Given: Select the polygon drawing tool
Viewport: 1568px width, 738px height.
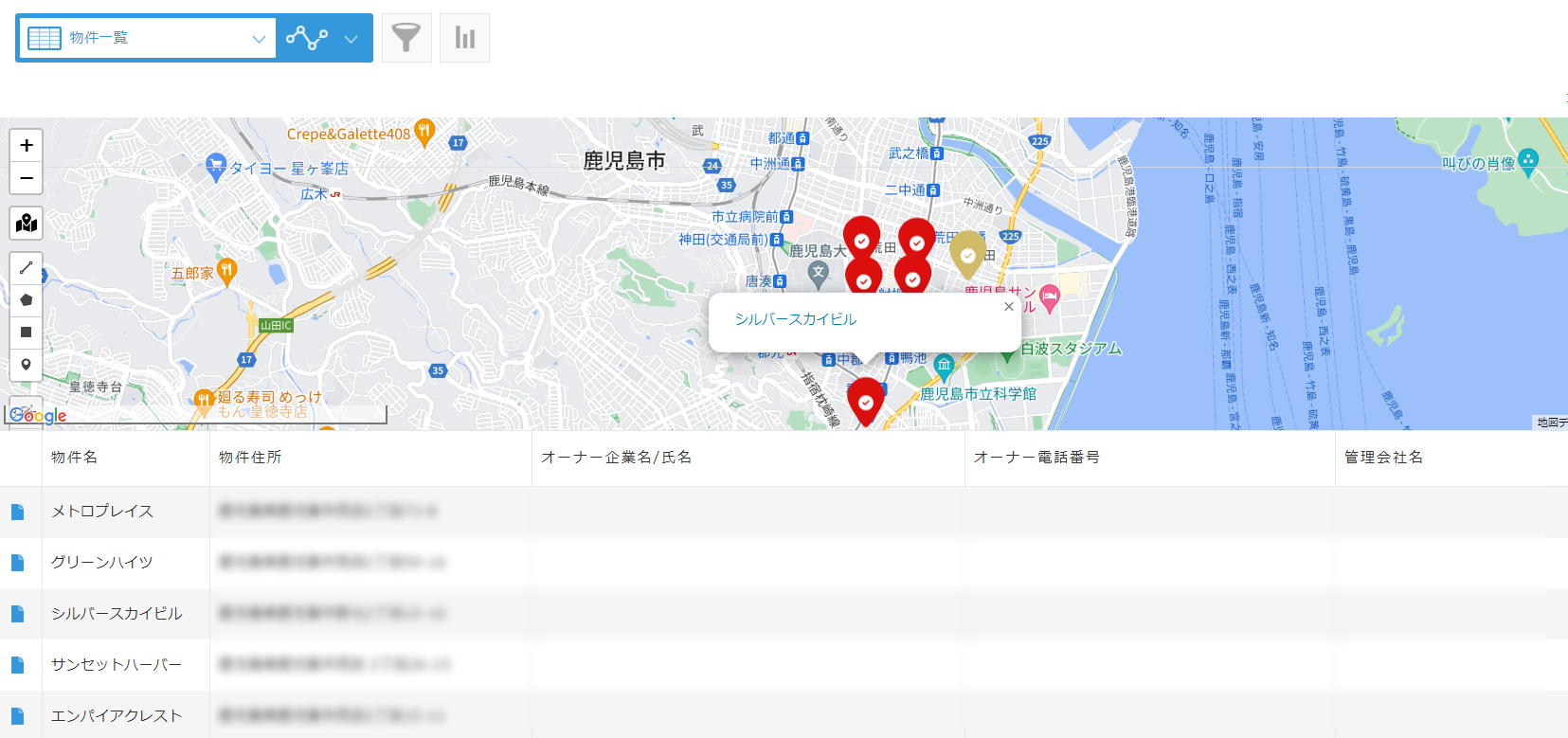Looking at the screenshot, I should click(27, 300).
